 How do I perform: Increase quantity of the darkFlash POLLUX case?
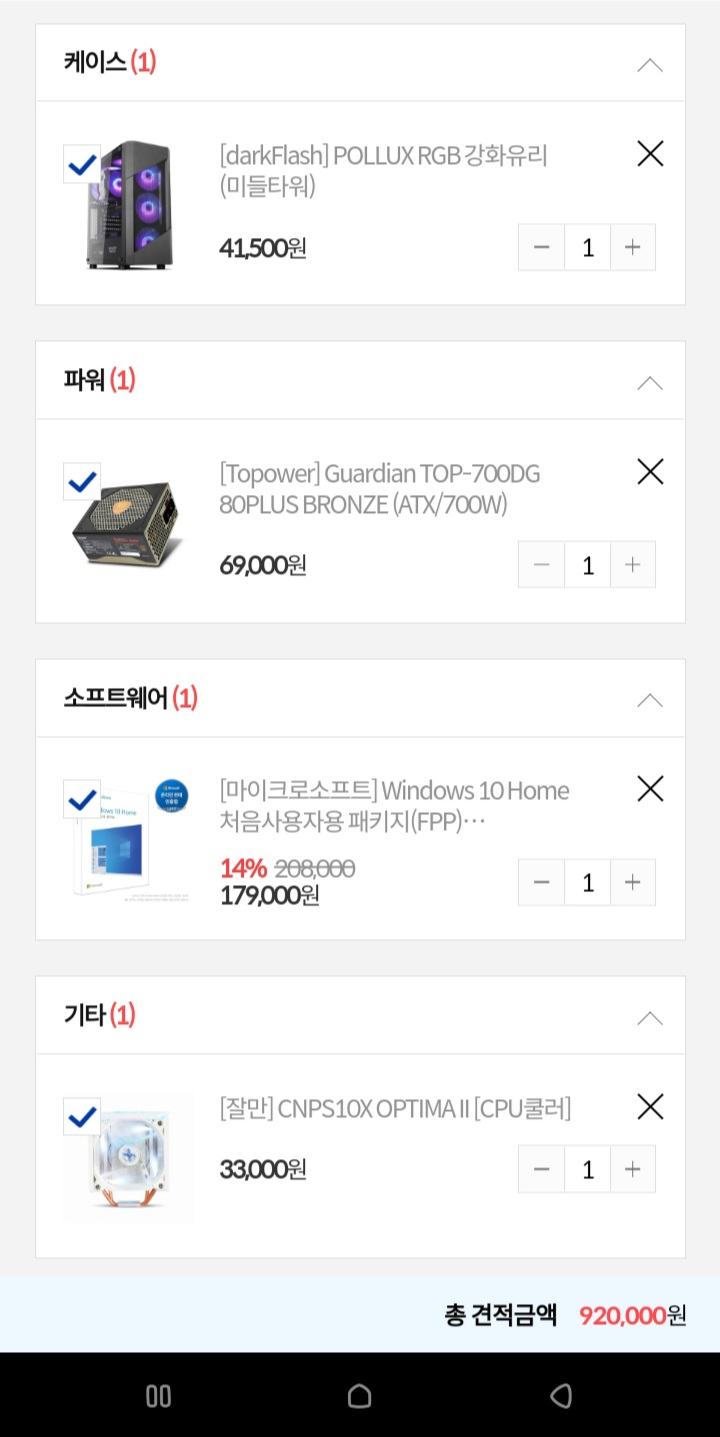coord(632,247)
